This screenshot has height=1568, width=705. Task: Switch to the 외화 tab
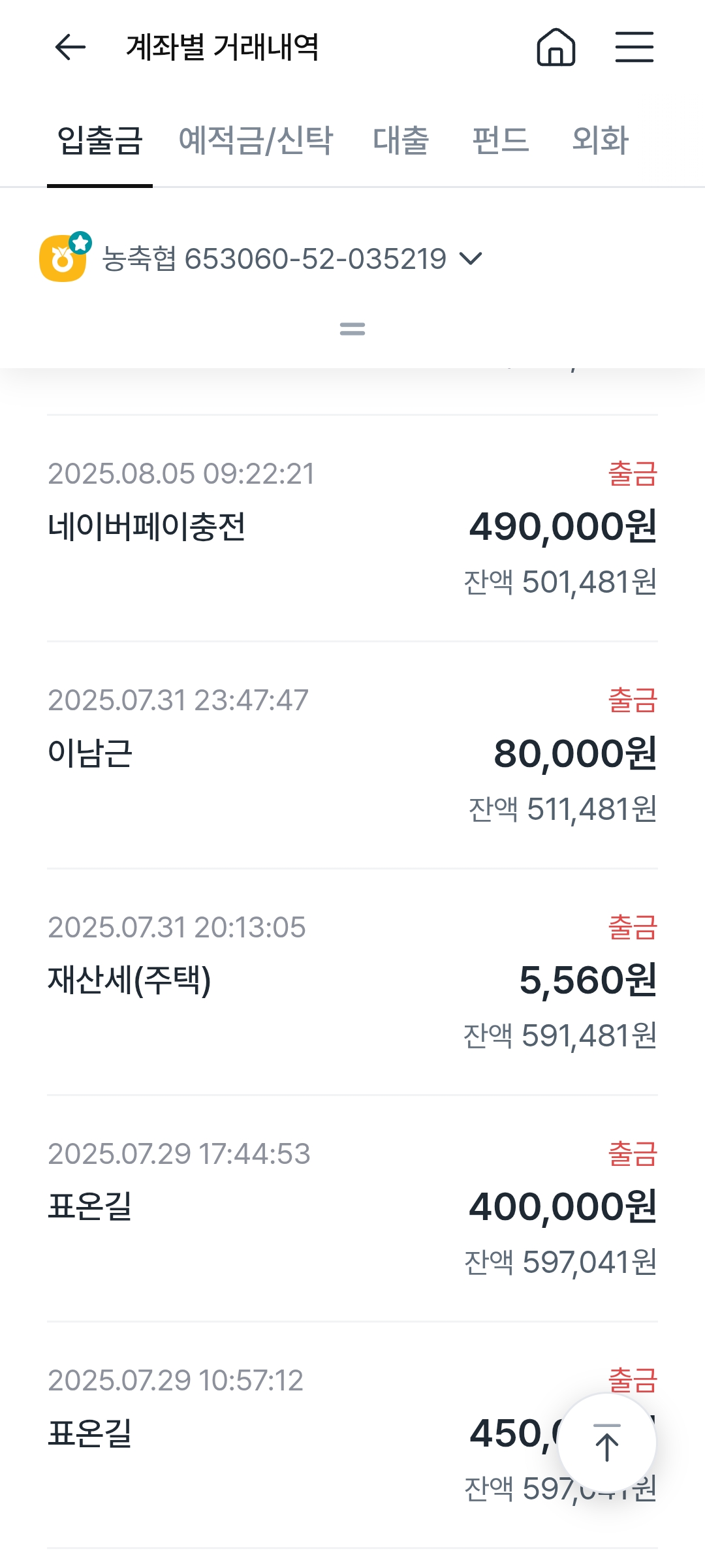(x=600, y=141)
